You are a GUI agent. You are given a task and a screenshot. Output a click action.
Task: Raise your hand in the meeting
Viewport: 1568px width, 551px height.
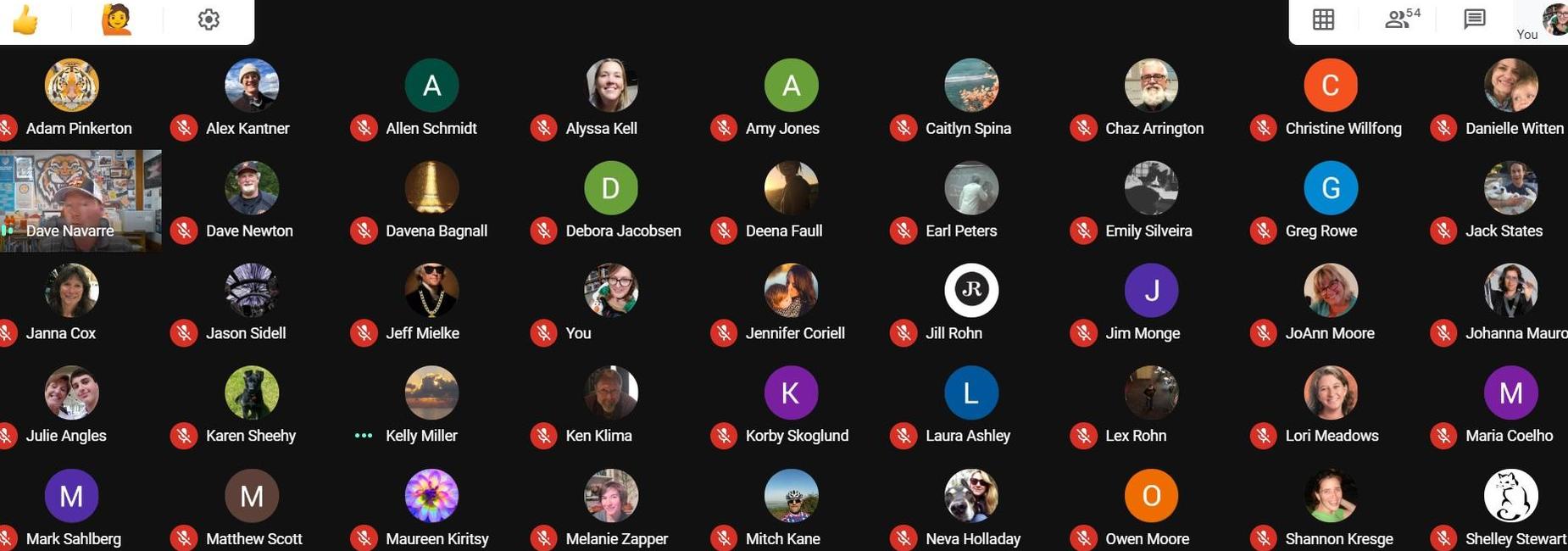[x=116, y=19]
